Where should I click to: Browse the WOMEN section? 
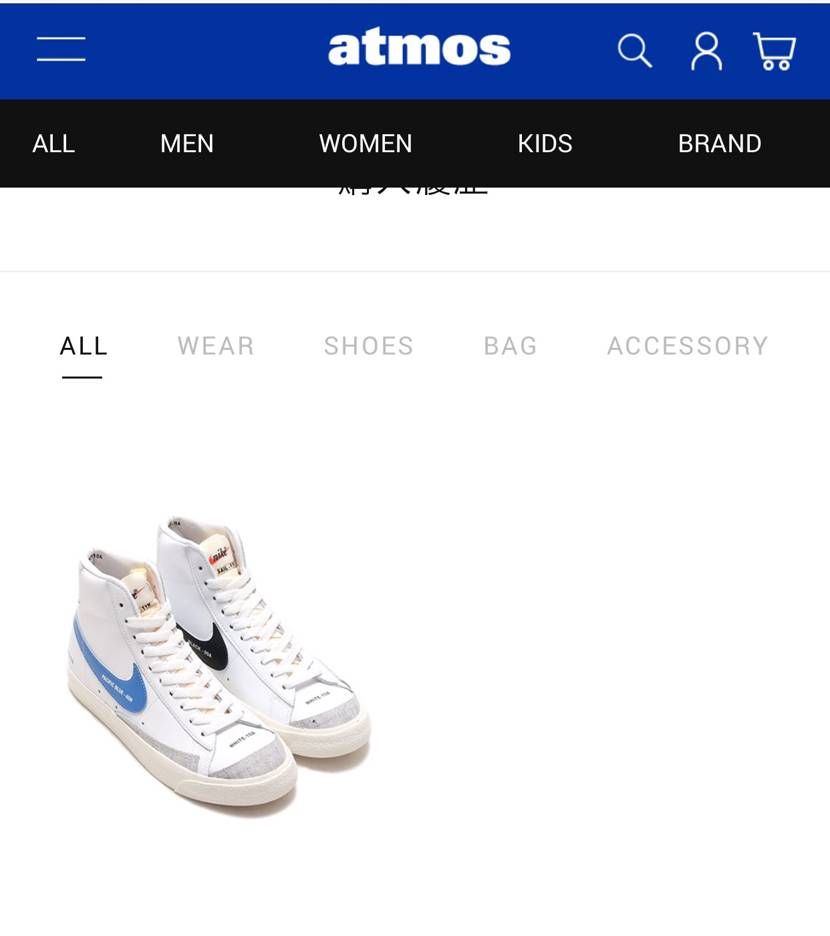click(x=365, y=144)
